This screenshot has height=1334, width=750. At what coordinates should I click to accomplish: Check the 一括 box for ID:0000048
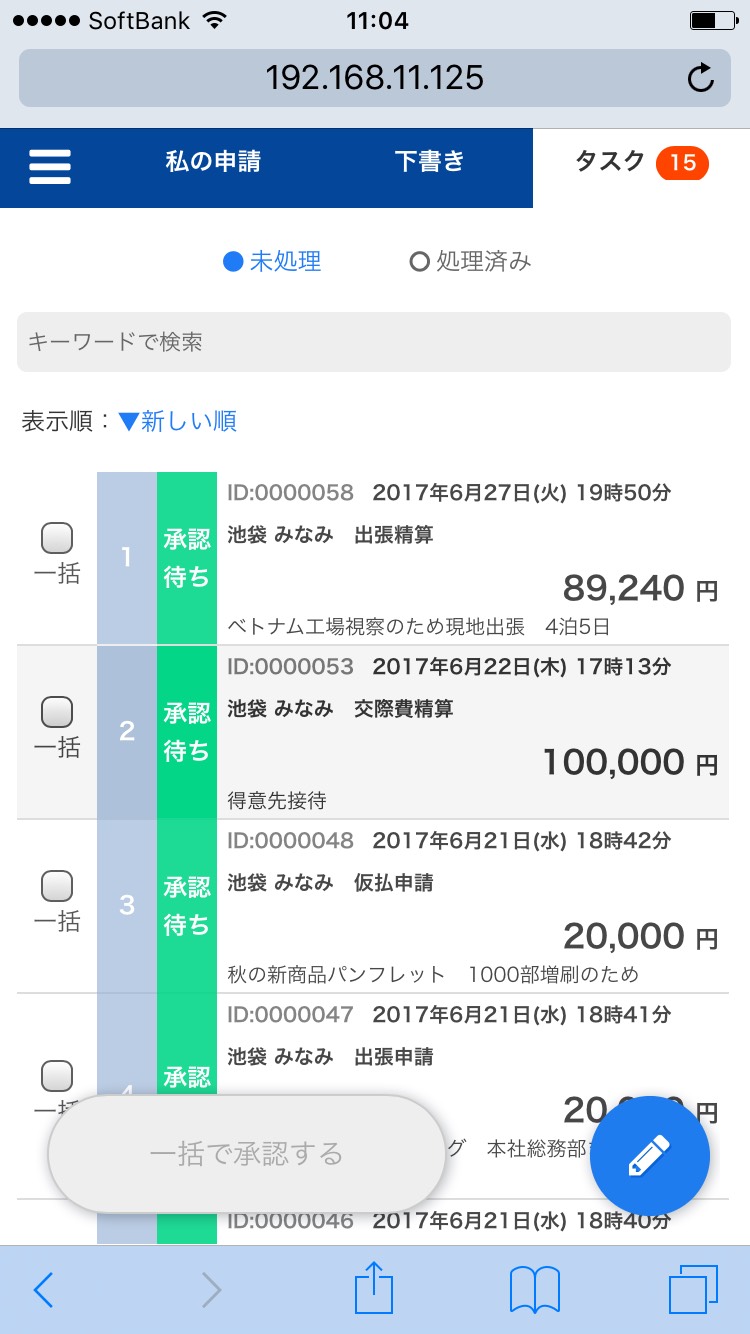coord(57,886)
